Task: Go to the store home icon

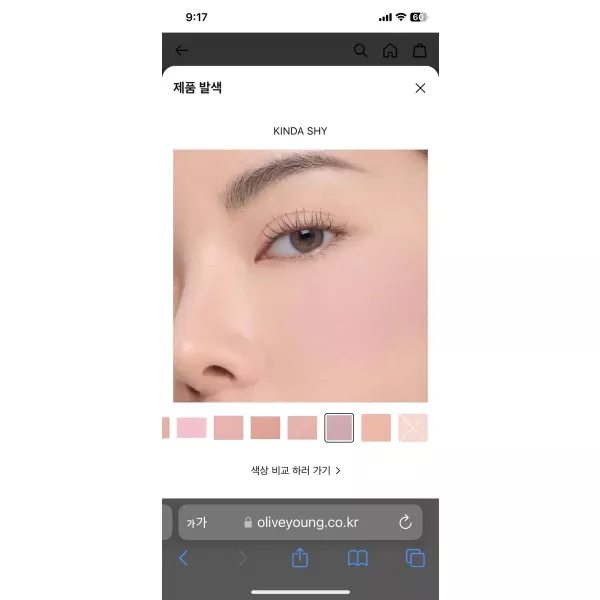Action: (x=390, y=50)
